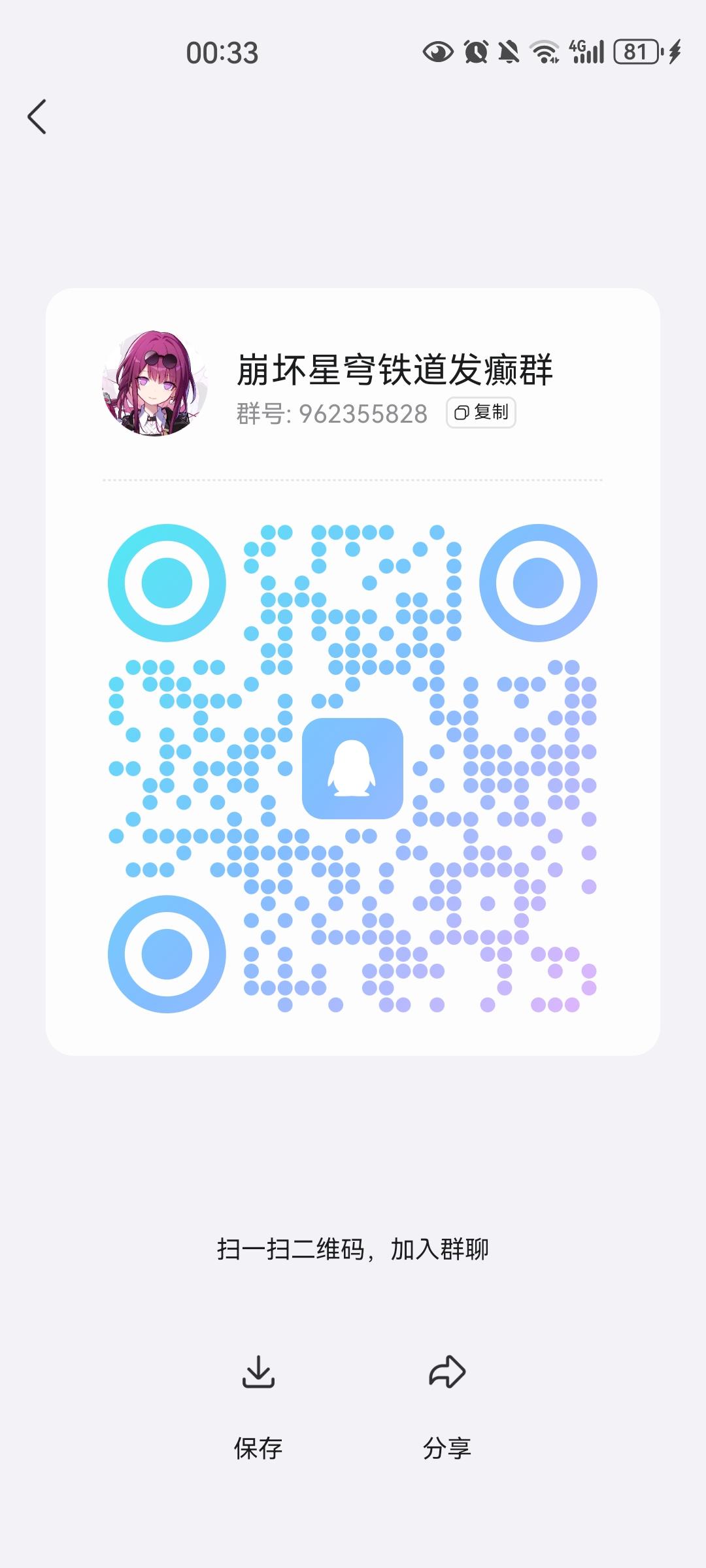This screenshot has height=1568, width=706.
Task: Tap the copy icon inside the 复制 button
Action: [x=462, y=414]
